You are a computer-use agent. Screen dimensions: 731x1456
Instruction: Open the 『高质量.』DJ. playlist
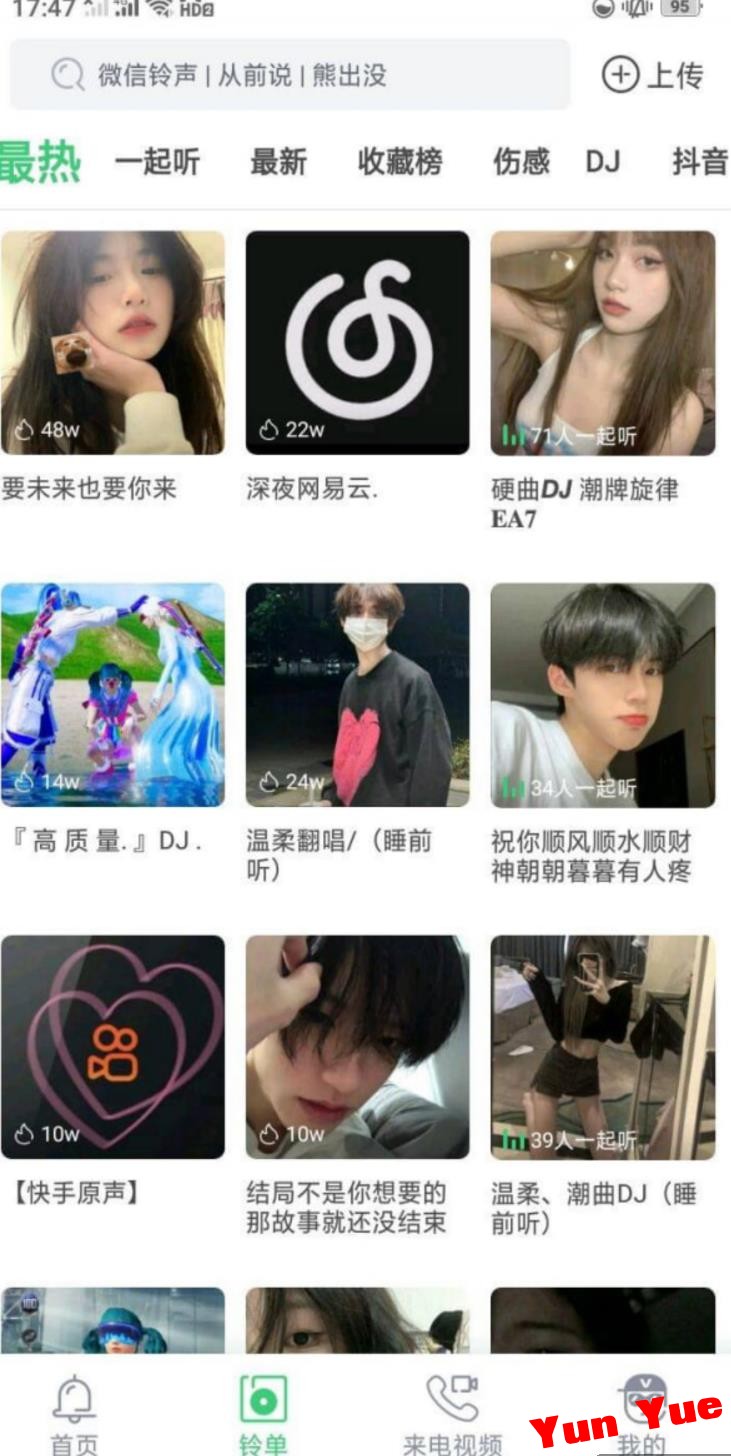coord(113,695)
